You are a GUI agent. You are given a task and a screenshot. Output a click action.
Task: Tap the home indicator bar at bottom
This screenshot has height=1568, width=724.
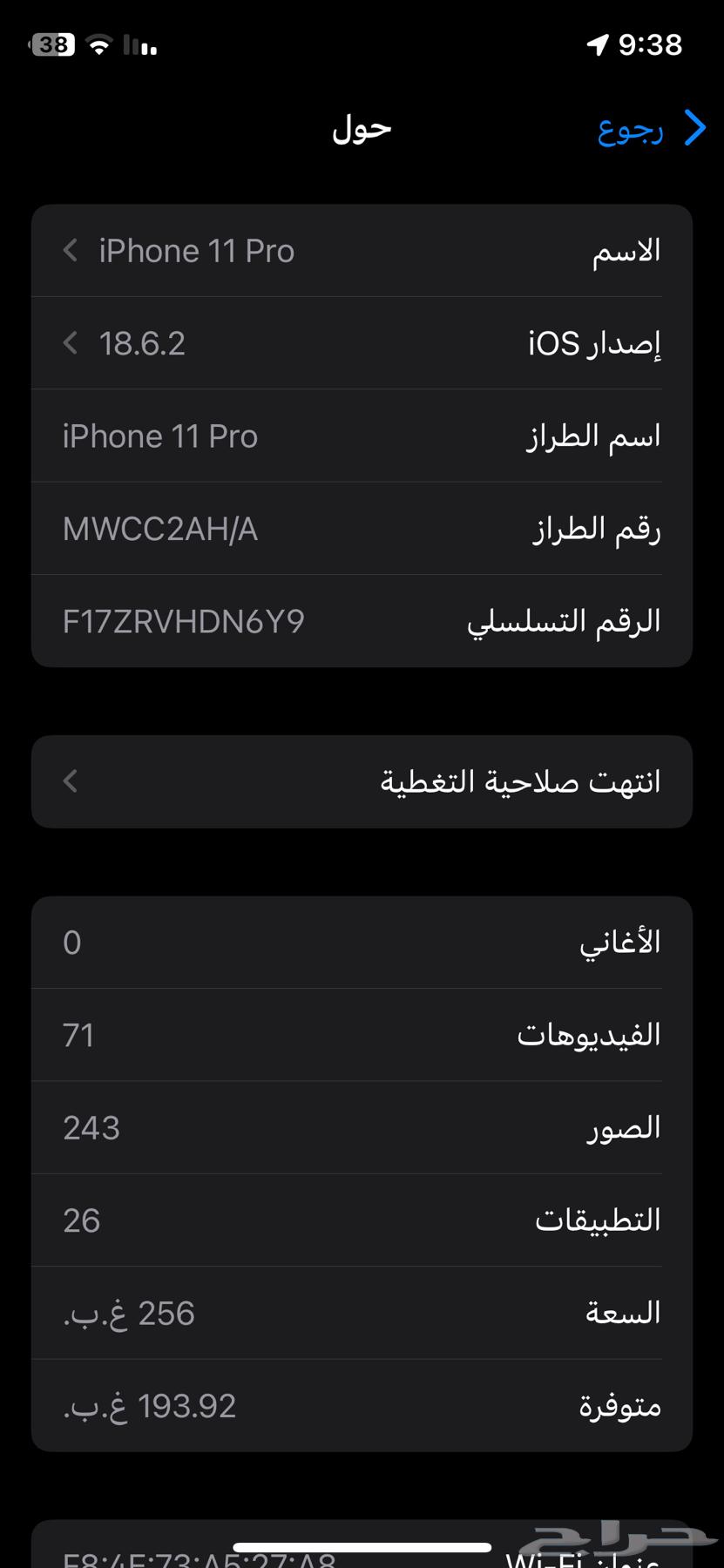coord(362,1543)
